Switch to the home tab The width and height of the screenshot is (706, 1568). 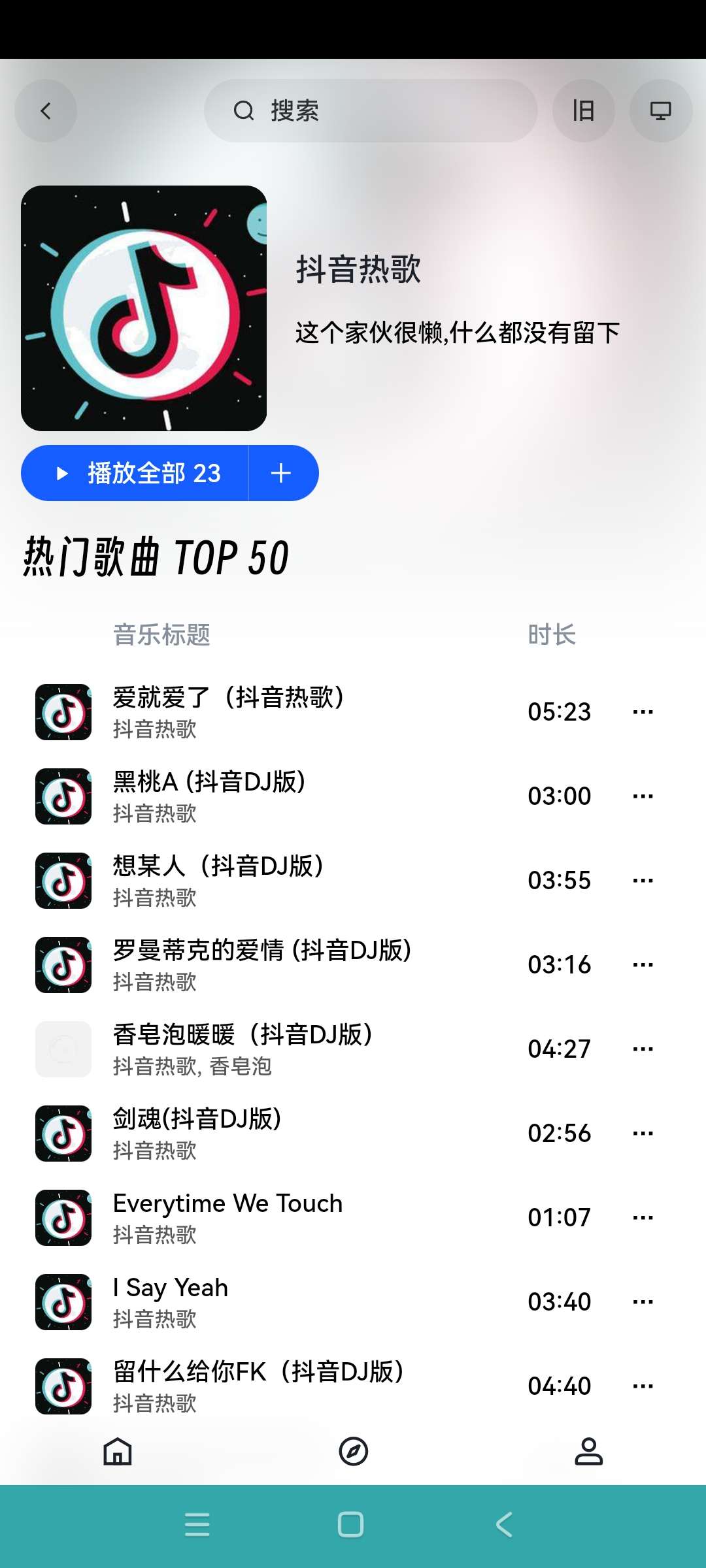[118, 1452]
